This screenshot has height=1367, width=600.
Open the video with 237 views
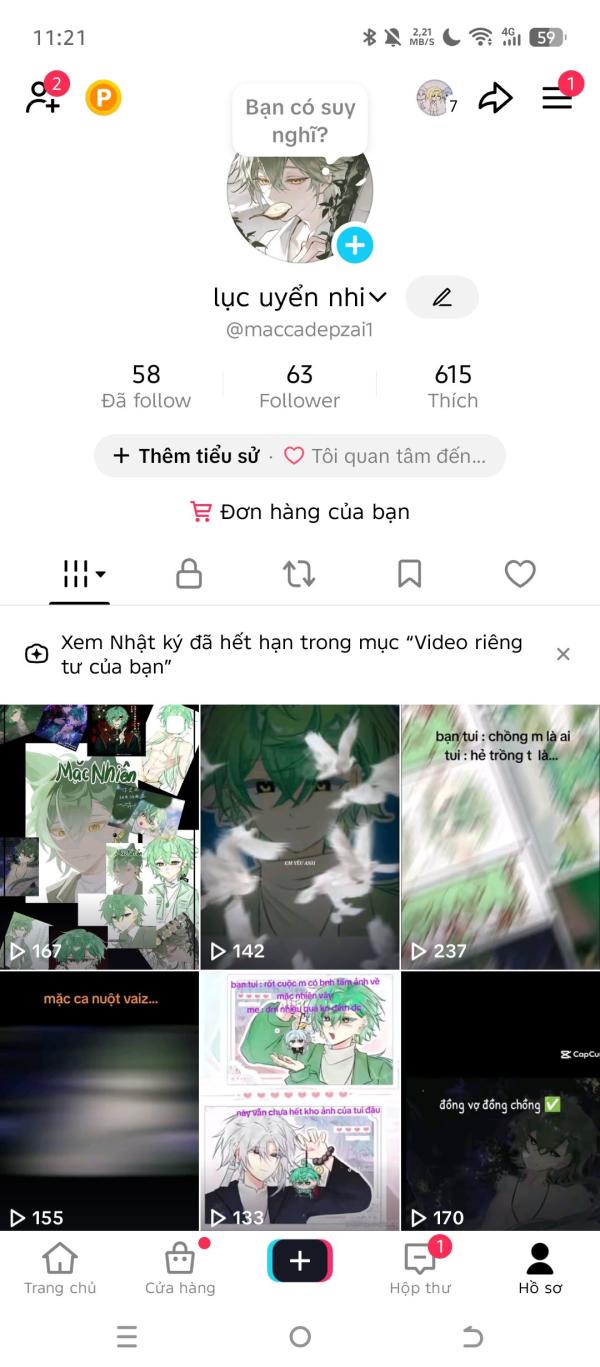click(x=501, y=837)
